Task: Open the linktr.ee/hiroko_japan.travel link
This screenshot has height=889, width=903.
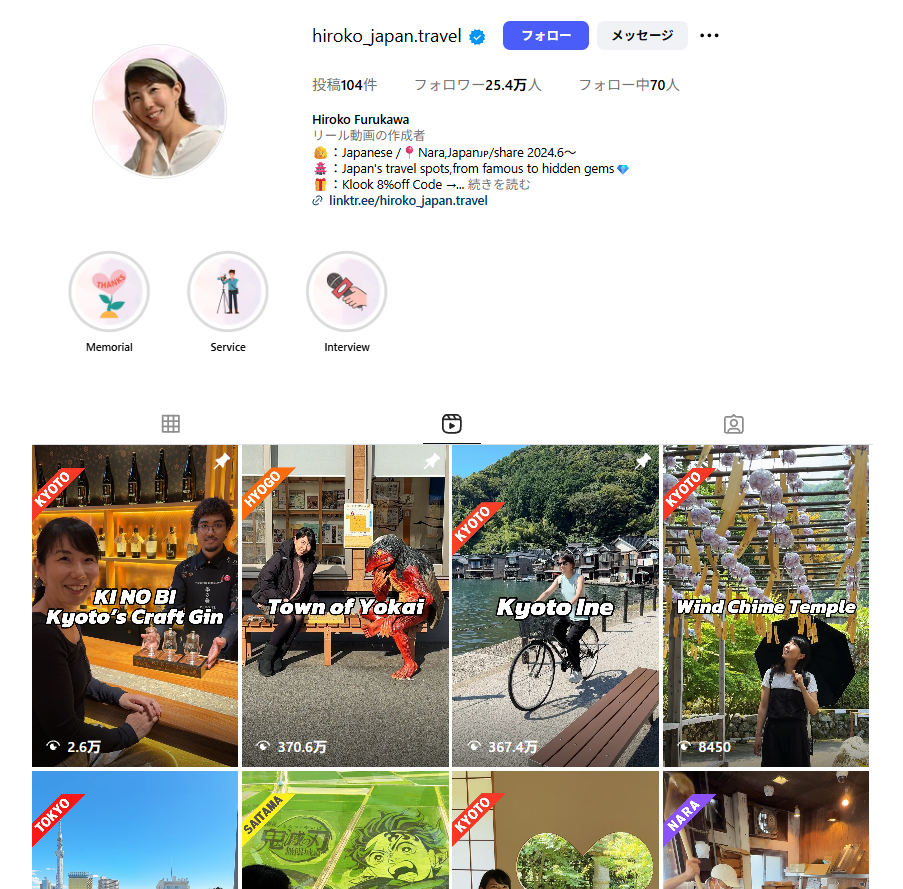Action: point(407,200)
